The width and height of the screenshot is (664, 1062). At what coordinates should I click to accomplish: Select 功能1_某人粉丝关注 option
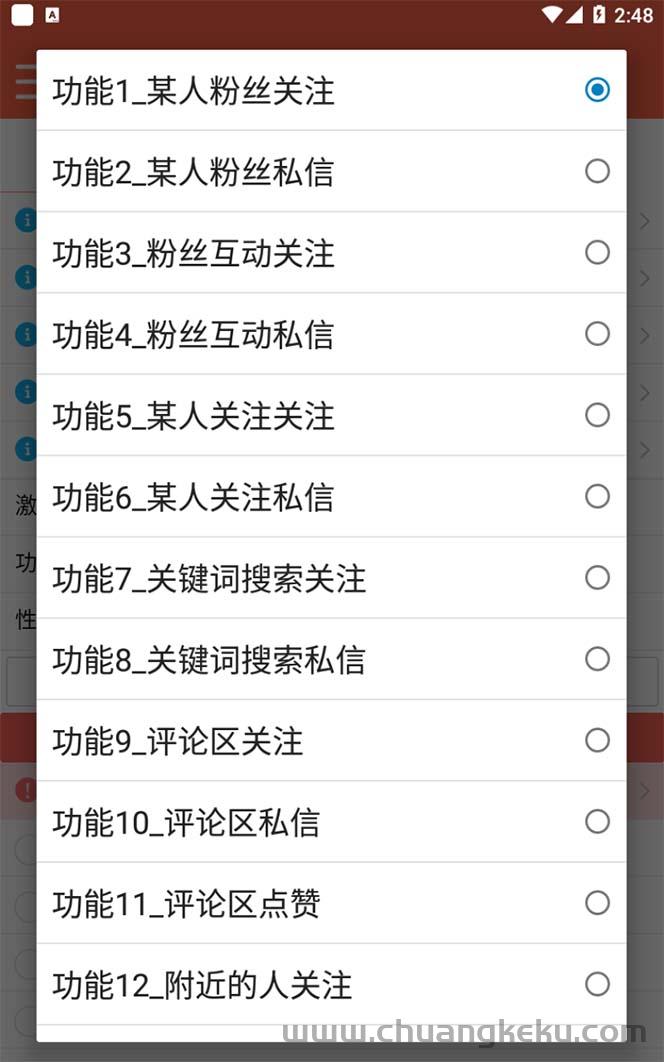(331, 91)
